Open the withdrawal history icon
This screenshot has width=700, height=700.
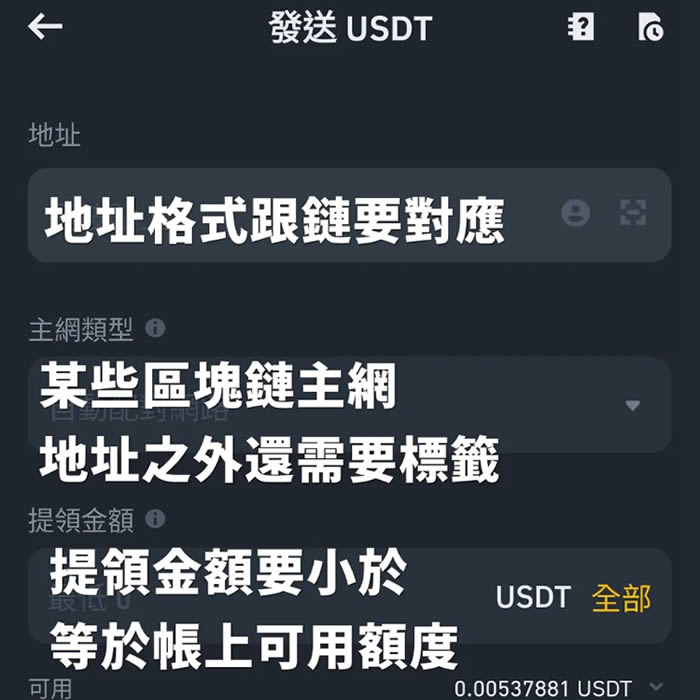click(x=650, y=28)
